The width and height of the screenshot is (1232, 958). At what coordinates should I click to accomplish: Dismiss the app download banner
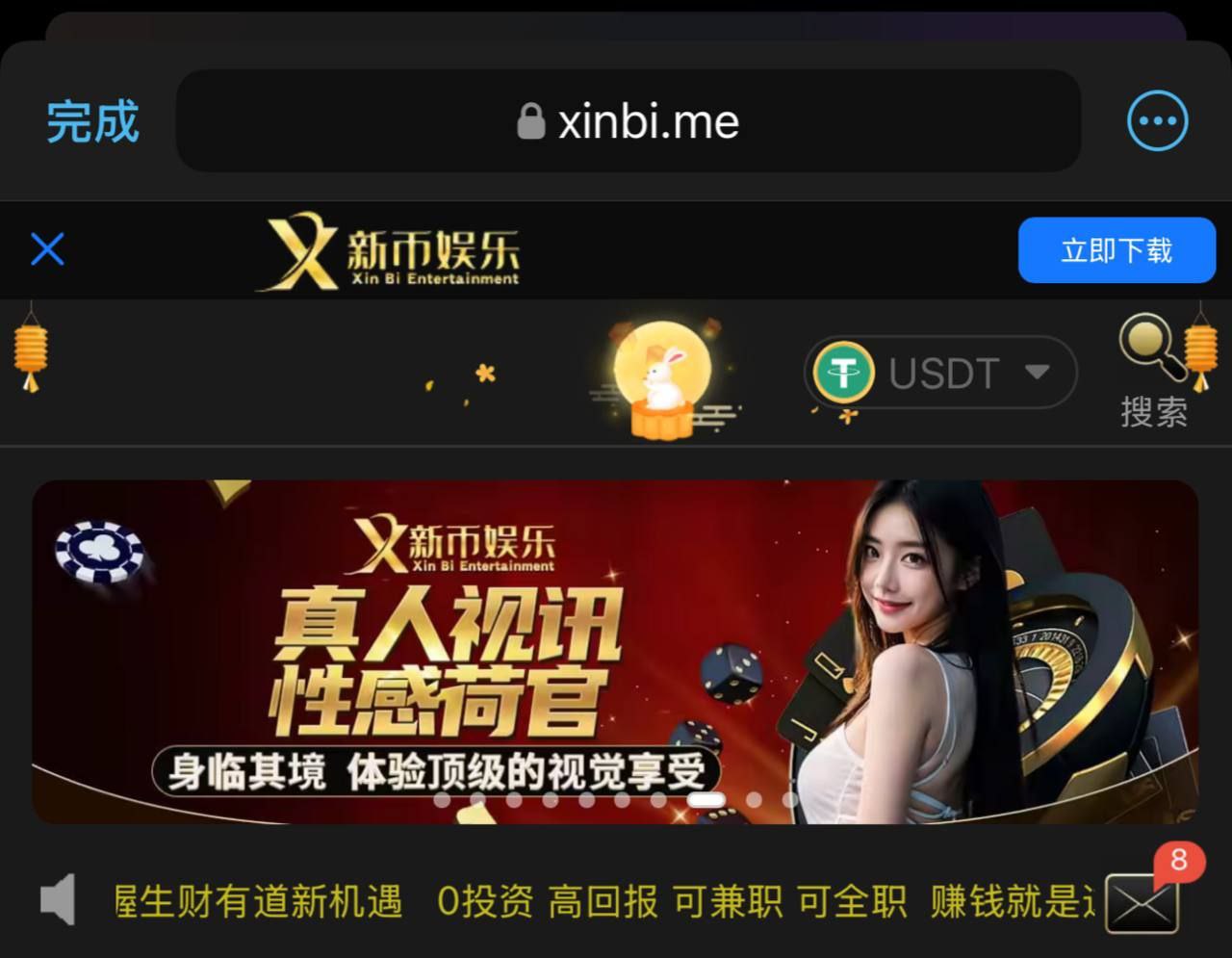click(x=47, y=249)
